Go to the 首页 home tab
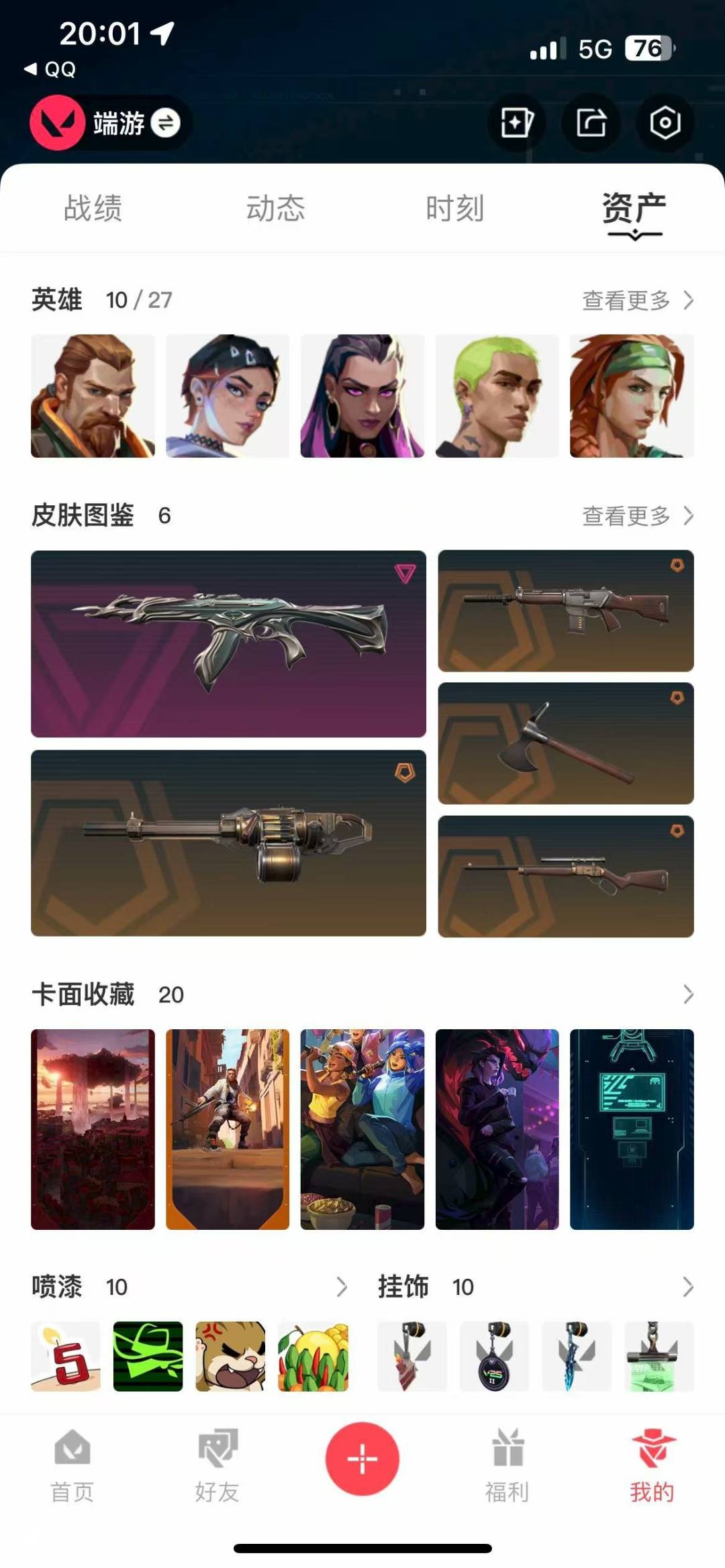This screenshot has height=1568, width=725. point(72,1465)
